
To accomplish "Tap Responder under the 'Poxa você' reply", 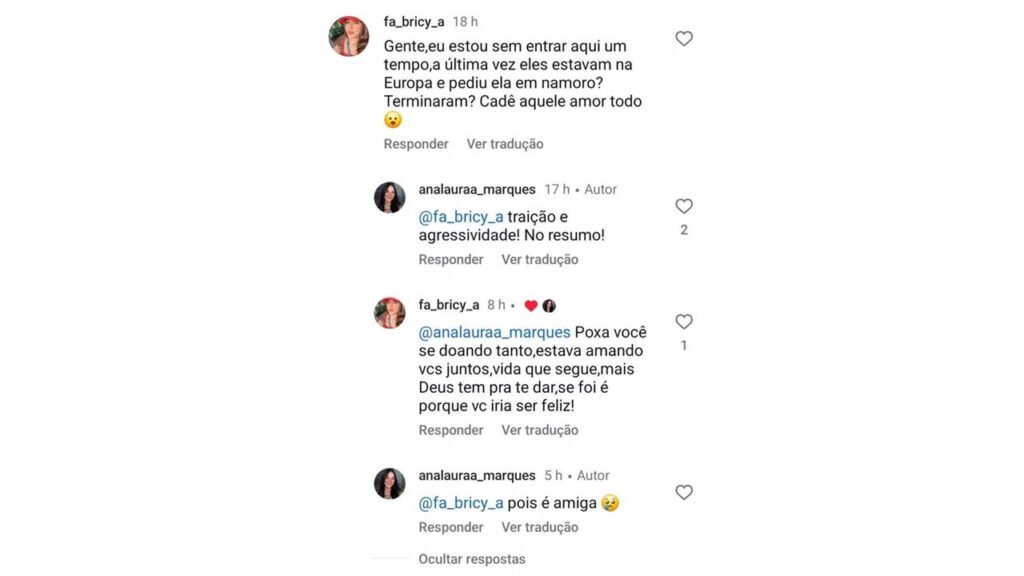I will (451, 430).
